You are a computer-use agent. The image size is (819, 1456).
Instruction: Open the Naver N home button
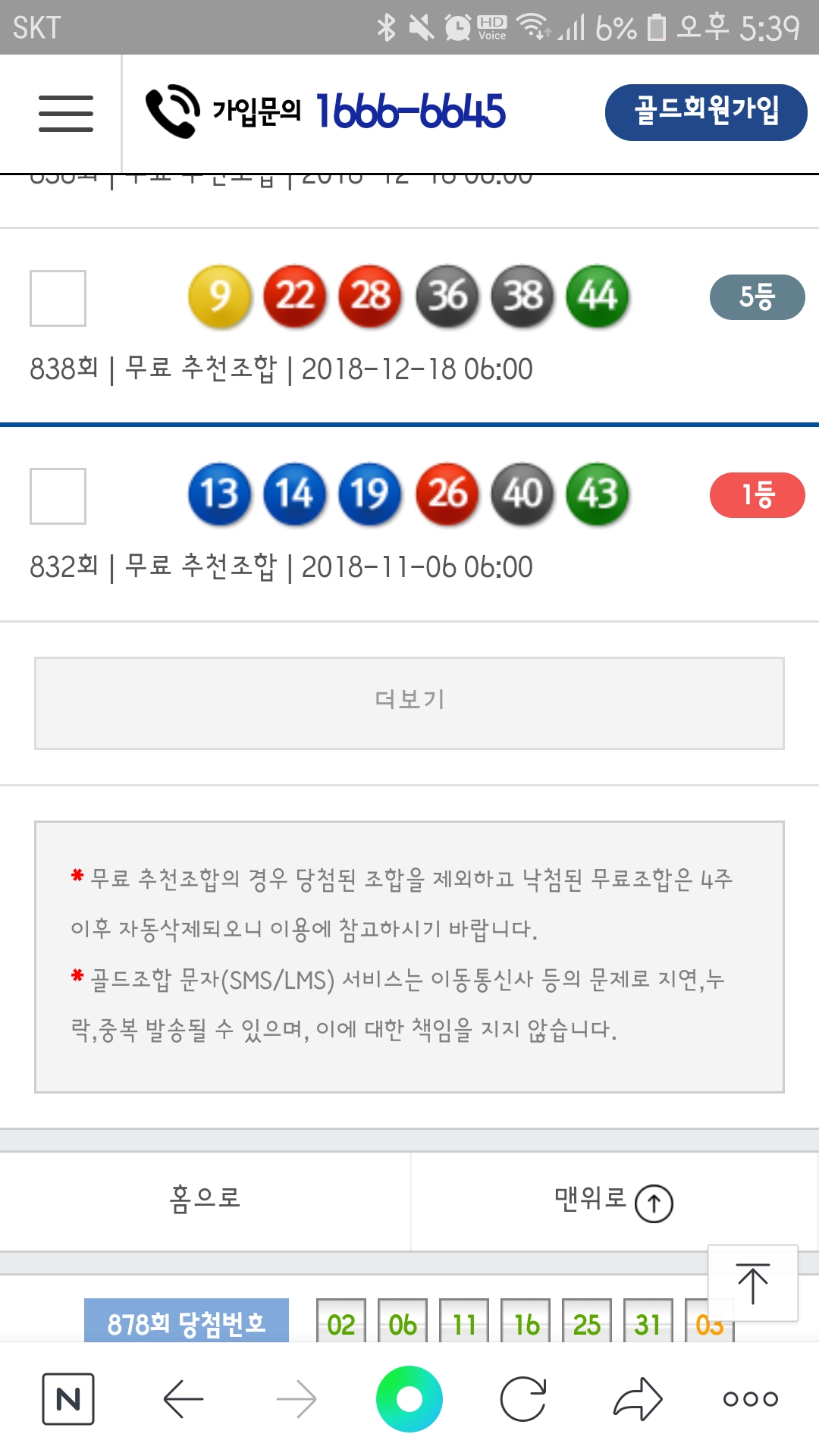(x=68, y=1398)
